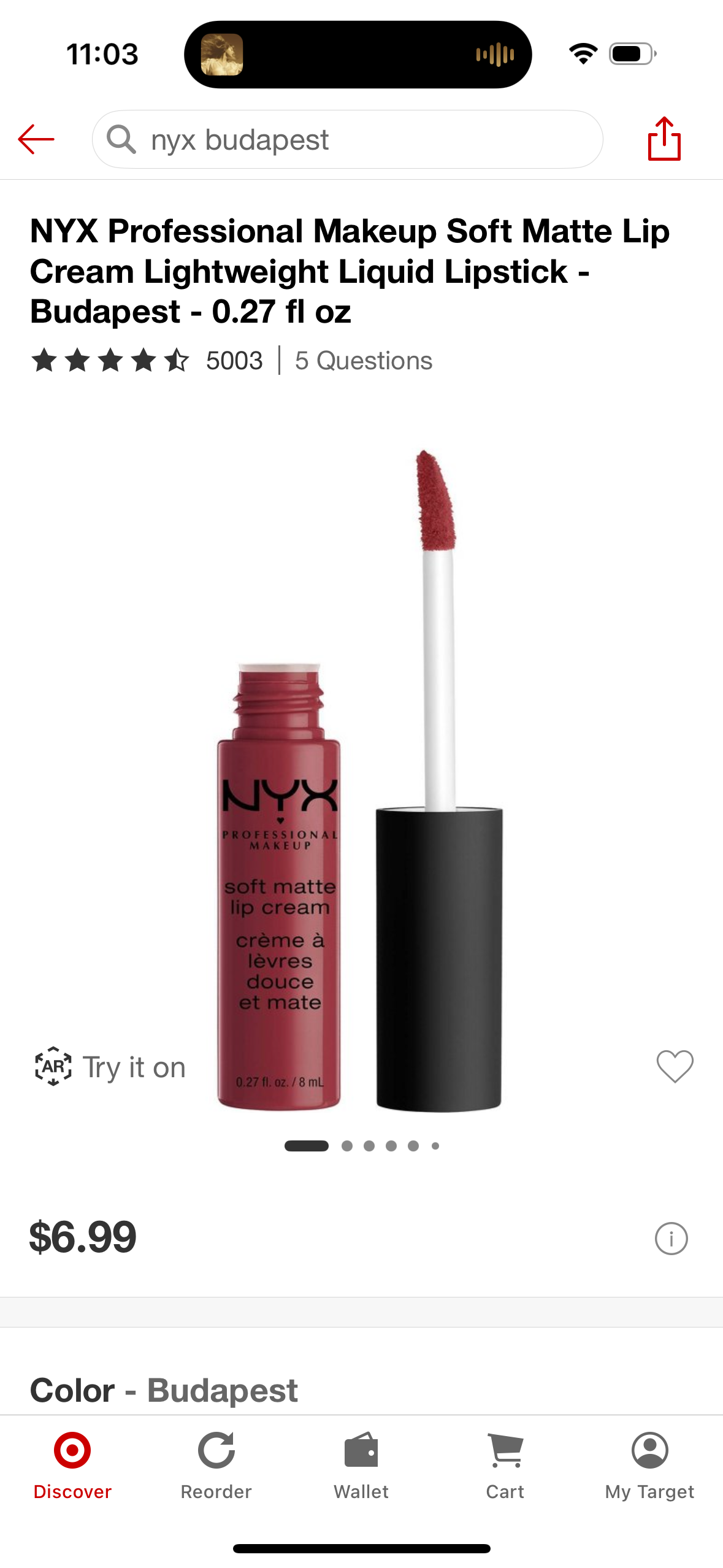This screenshot has width=723, height=1568.
Task: Tap the nyx budapest search field
Action: (x=347, y=139)
